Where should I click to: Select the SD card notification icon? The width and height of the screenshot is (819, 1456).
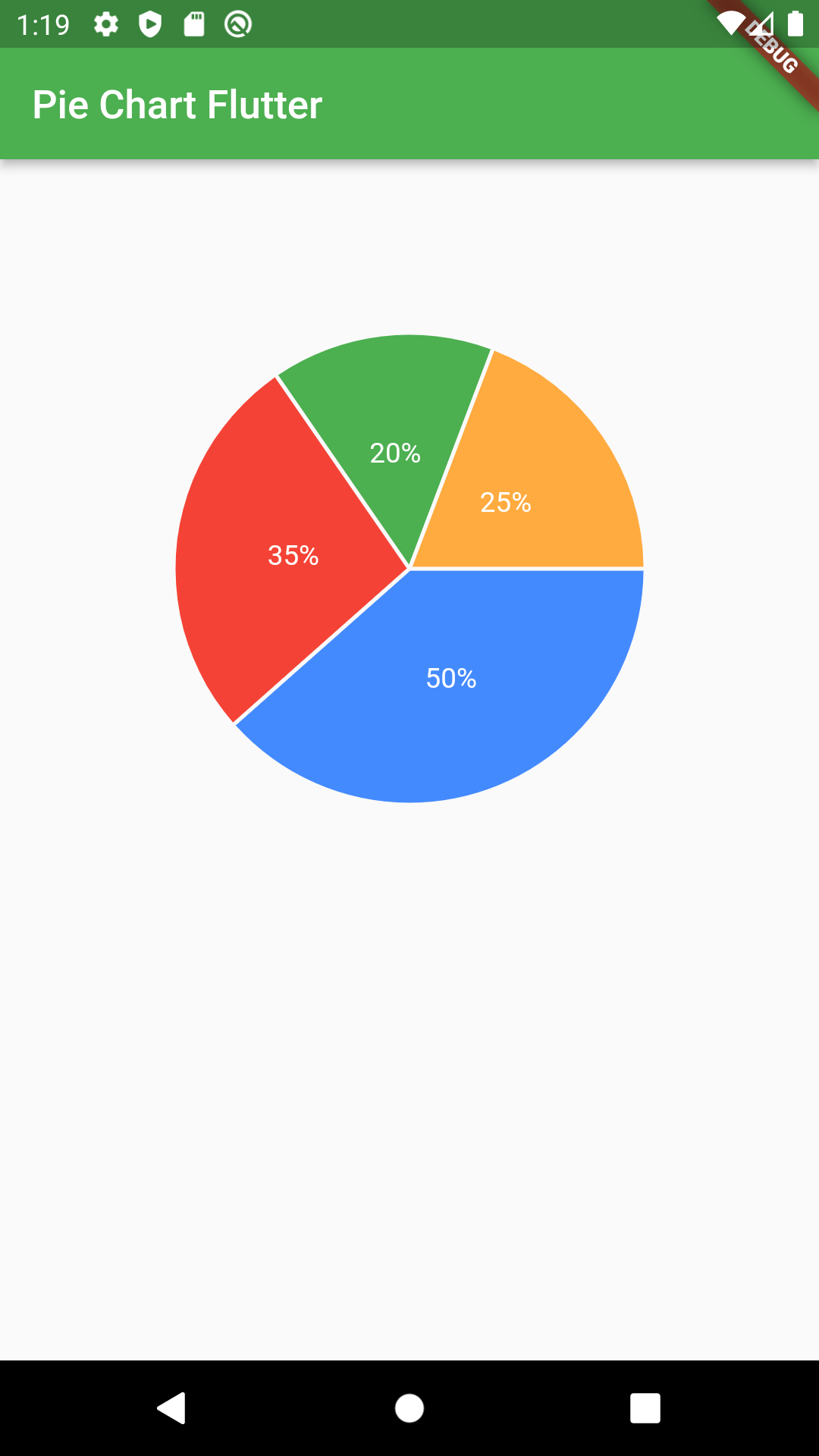(x=194, y=25)
